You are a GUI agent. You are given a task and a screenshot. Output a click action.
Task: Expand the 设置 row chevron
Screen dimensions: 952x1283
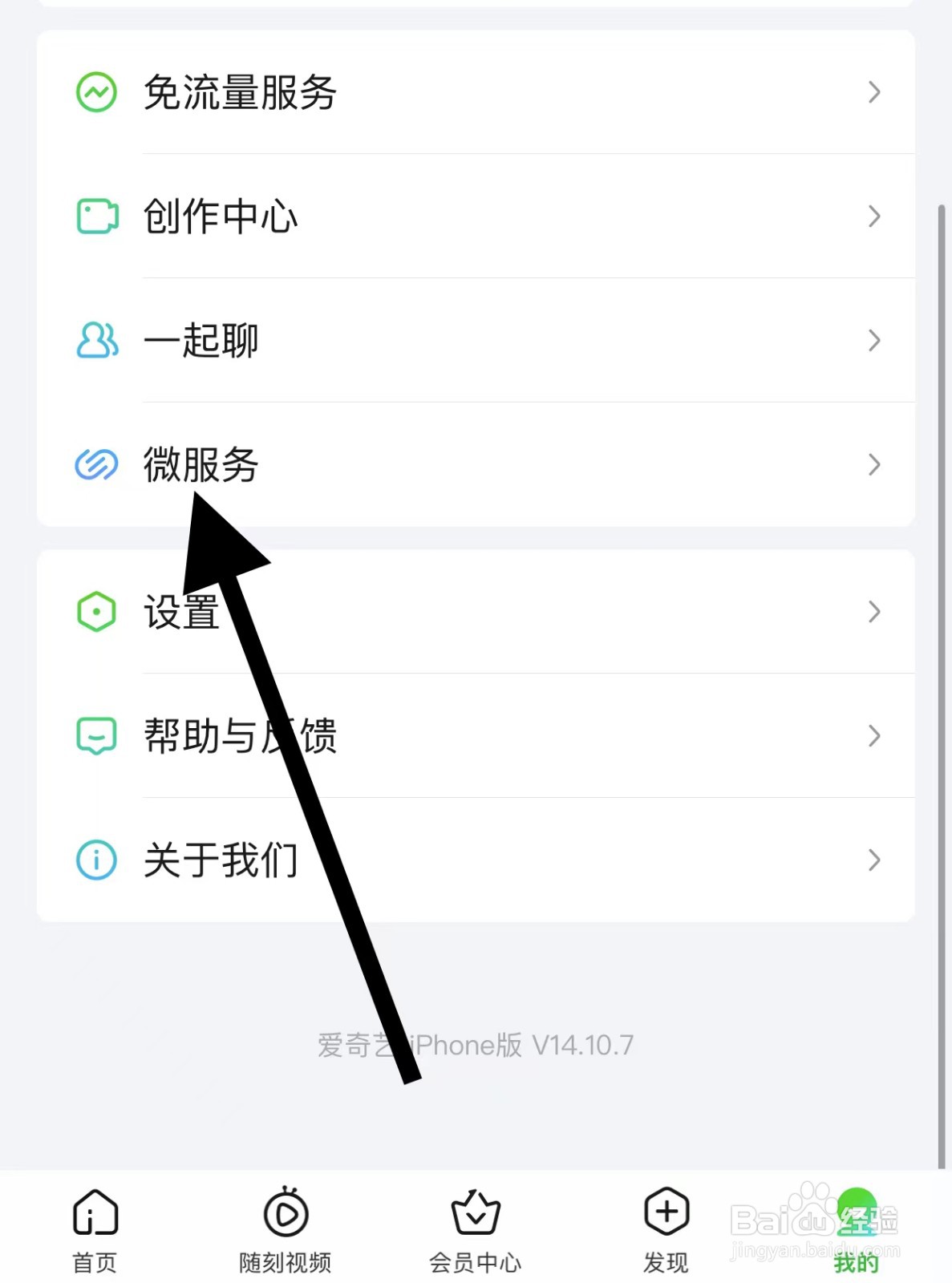tap(874, 612)
